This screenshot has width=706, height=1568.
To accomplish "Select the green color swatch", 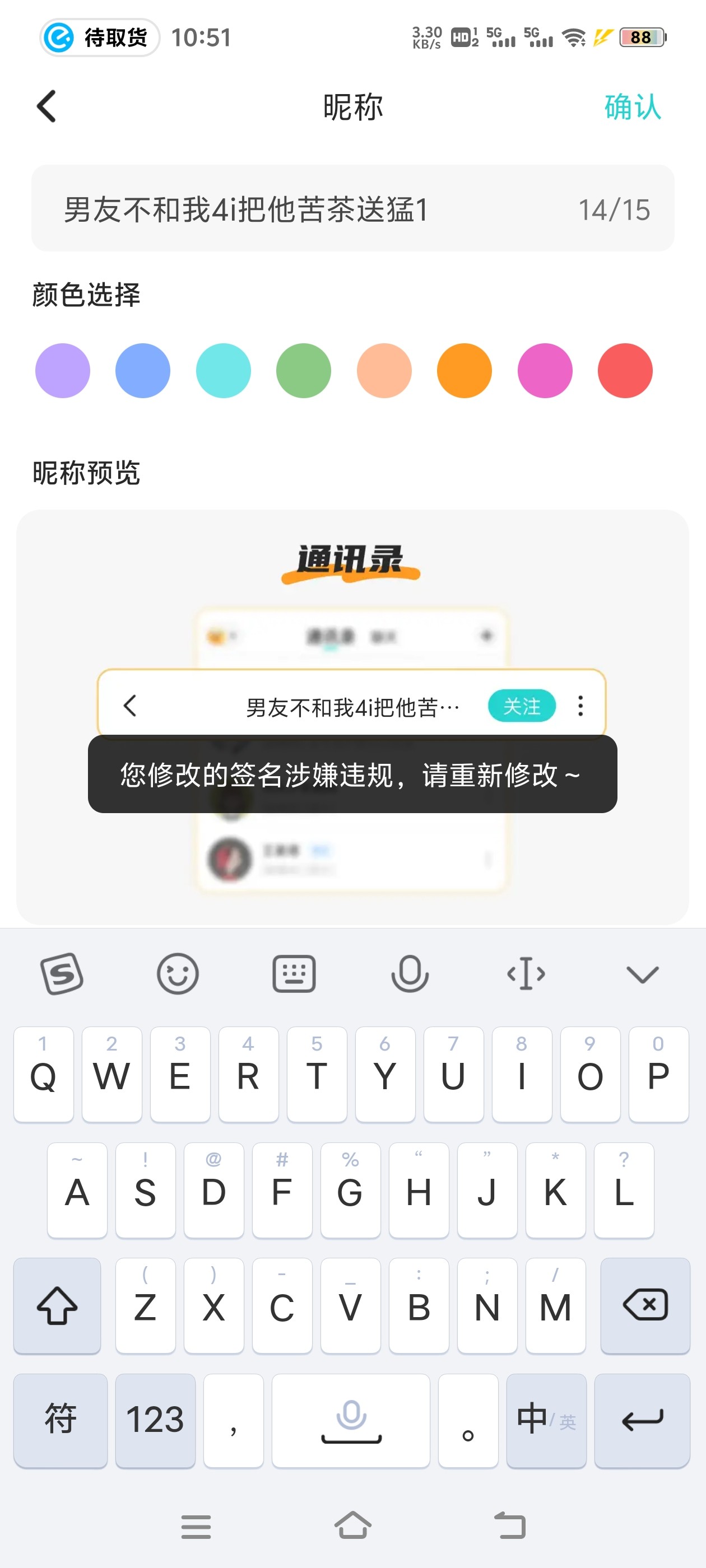I will click(303, 371).
